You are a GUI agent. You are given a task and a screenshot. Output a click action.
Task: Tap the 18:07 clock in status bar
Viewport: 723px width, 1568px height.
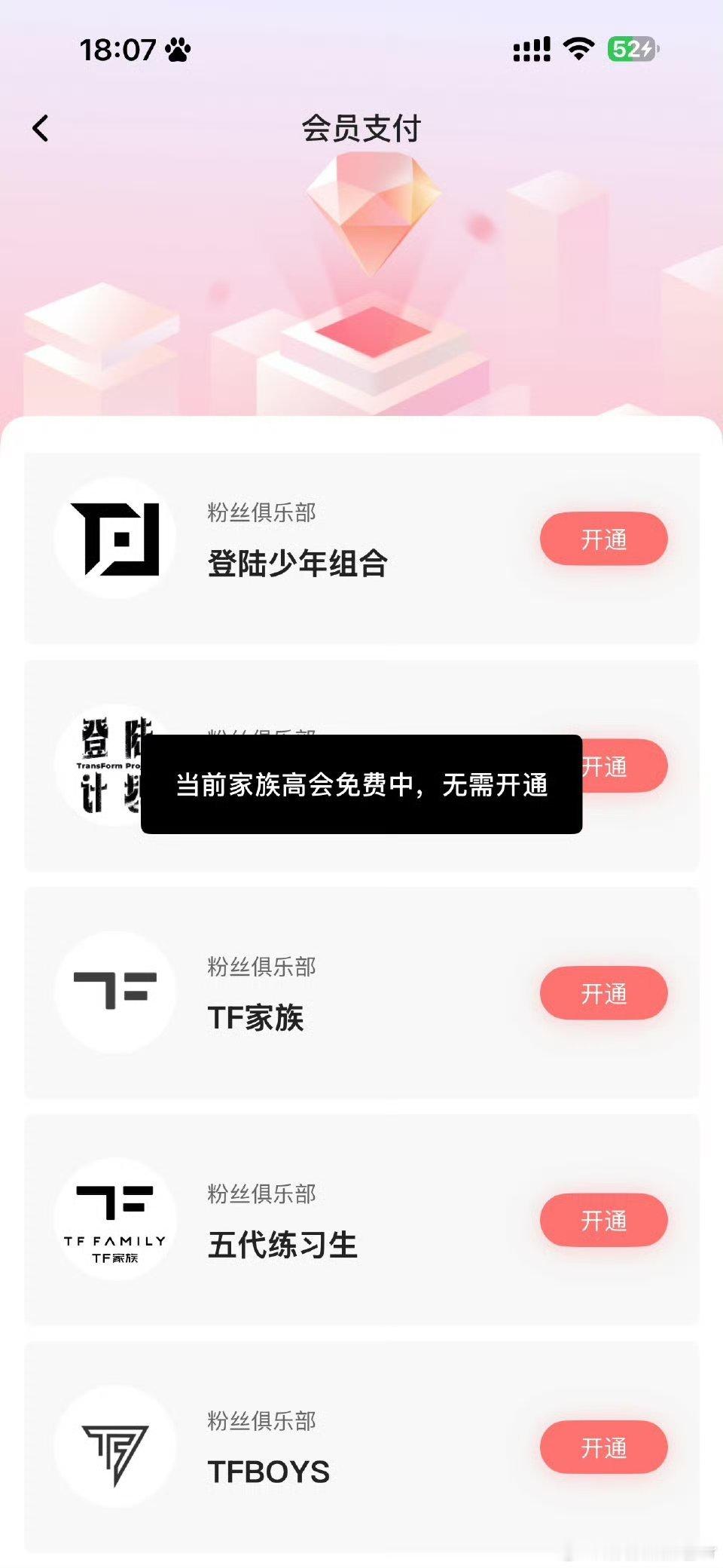pos(113,47)
